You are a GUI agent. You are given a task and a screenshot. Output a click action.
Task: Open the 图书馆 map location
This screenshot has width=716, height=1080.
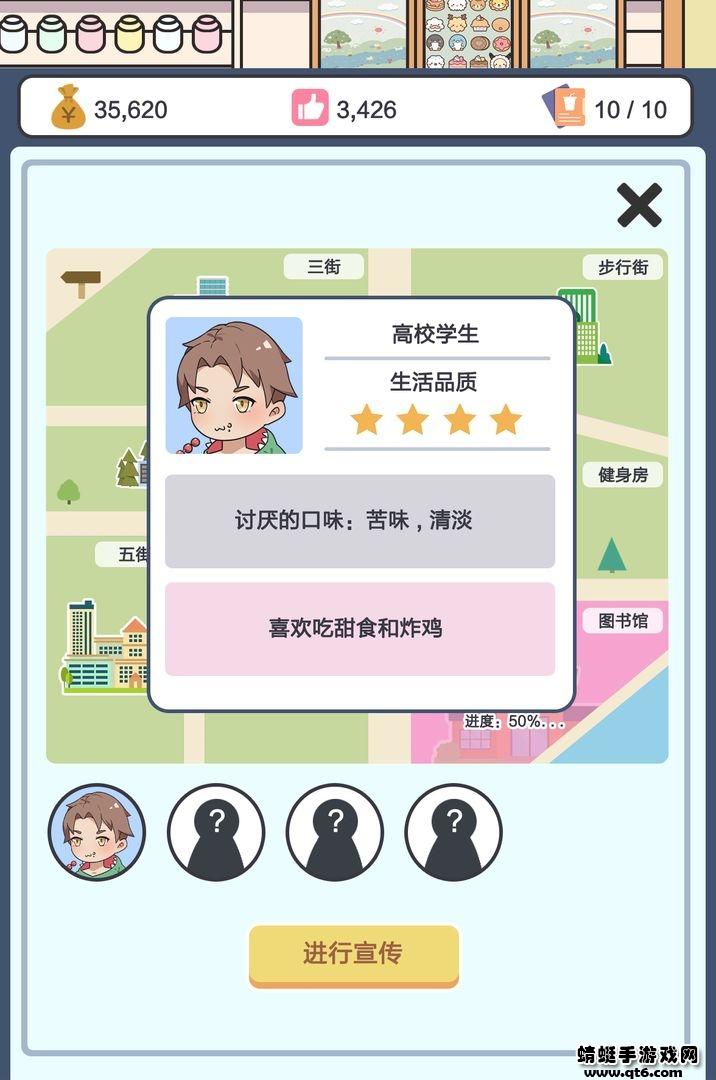[x=623, y=621]
